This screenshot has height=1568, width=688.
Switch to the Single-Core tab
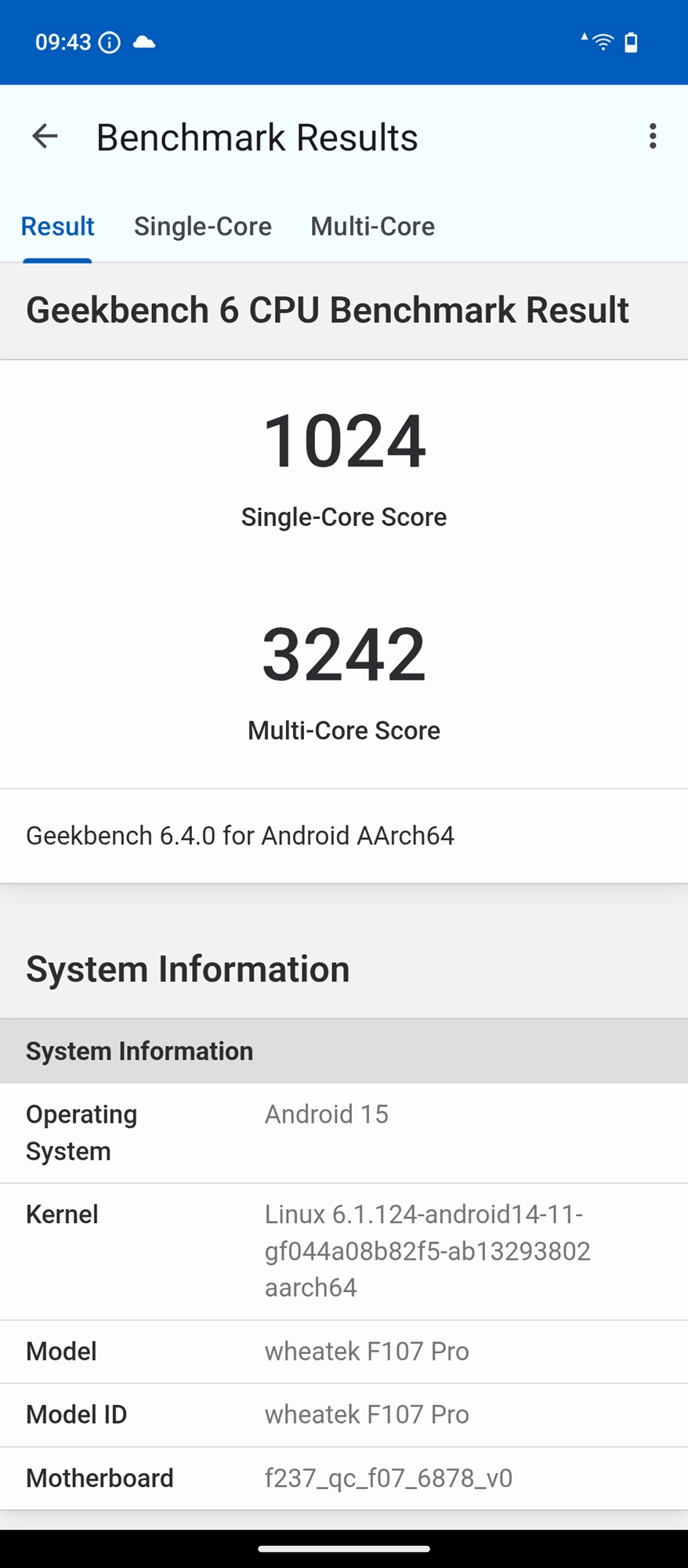coord(203,227)
